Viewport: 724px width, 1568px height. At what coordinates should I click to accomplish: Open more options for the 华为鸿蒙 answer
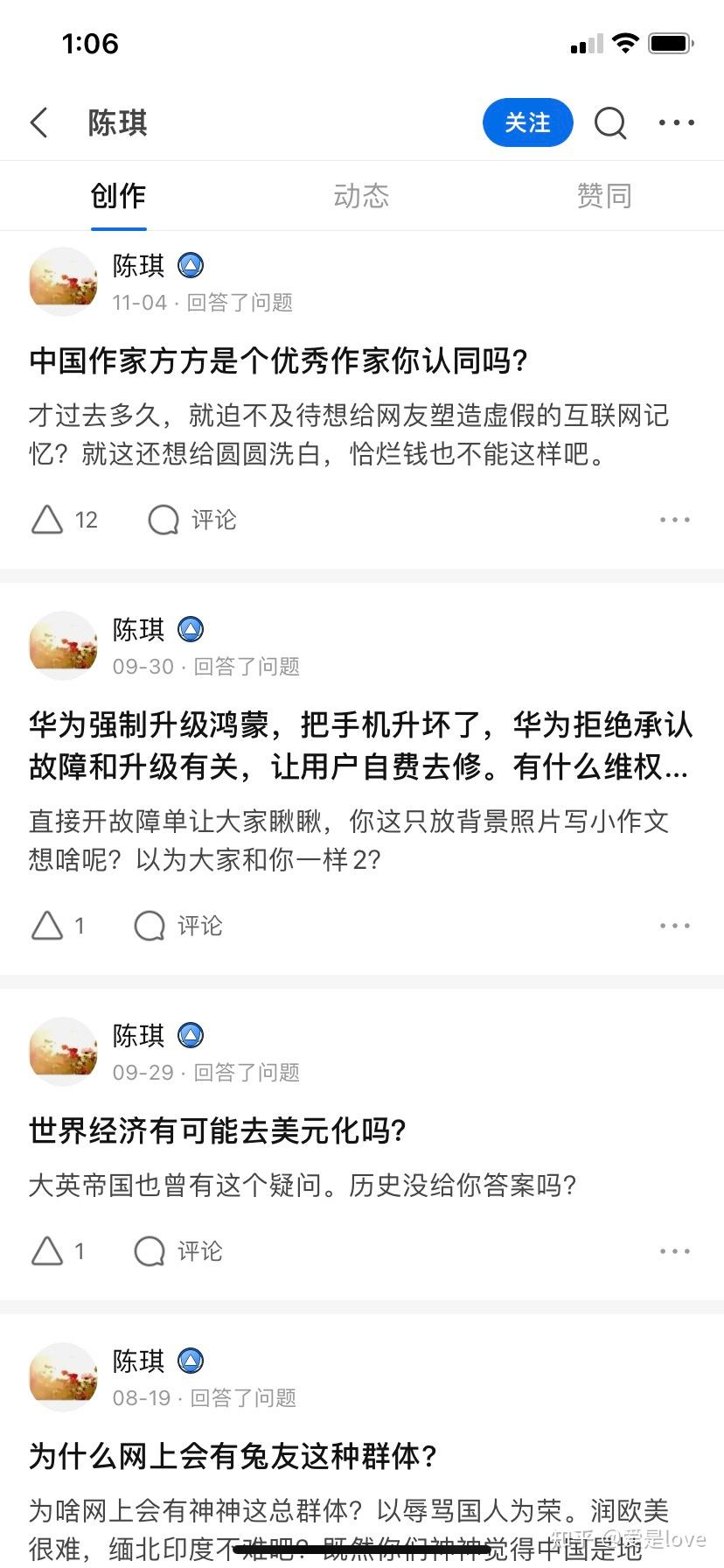point(675,926)
